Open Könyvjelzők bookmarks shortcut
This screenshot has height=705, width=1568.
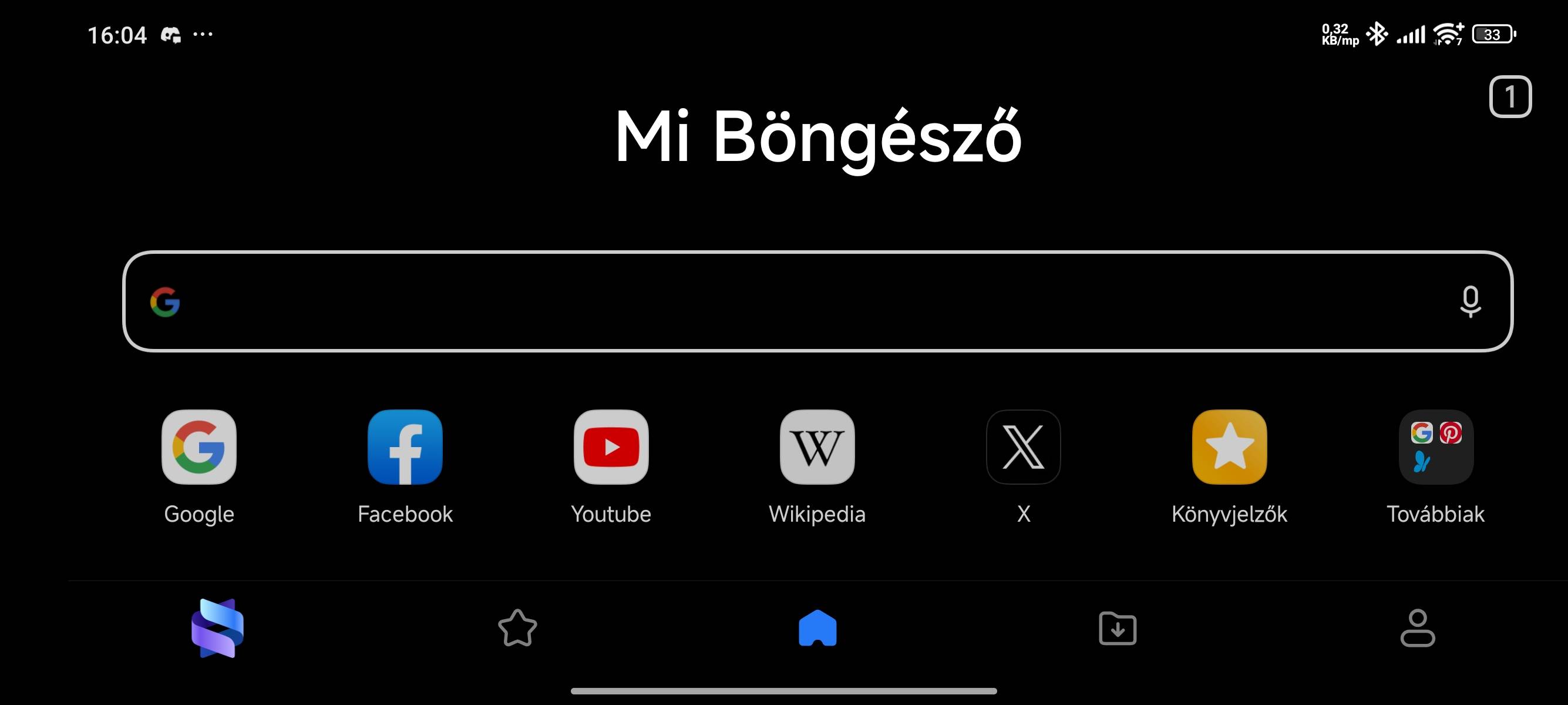click(1229, 448)
